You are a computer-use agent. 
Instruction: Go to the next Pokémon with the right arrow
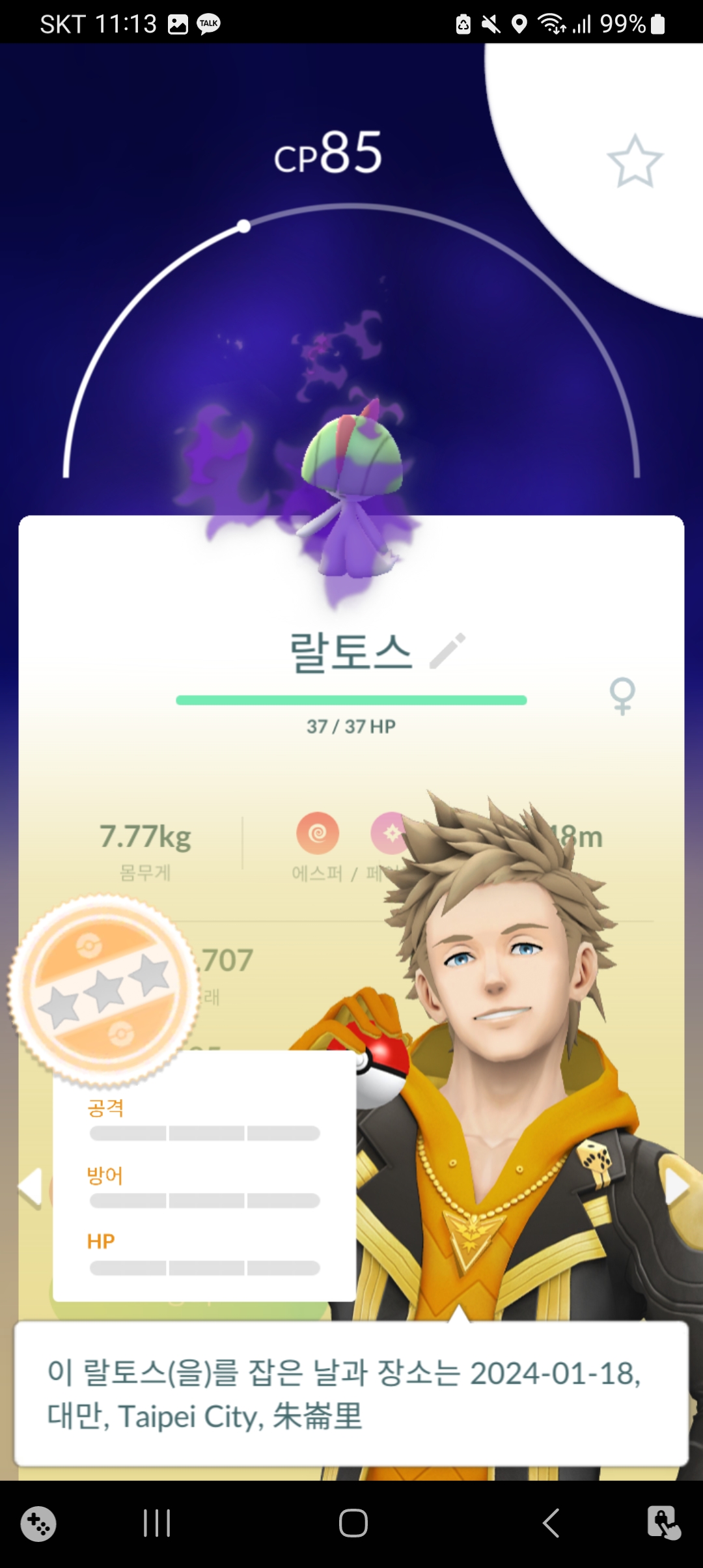(x=676, y=1187)
